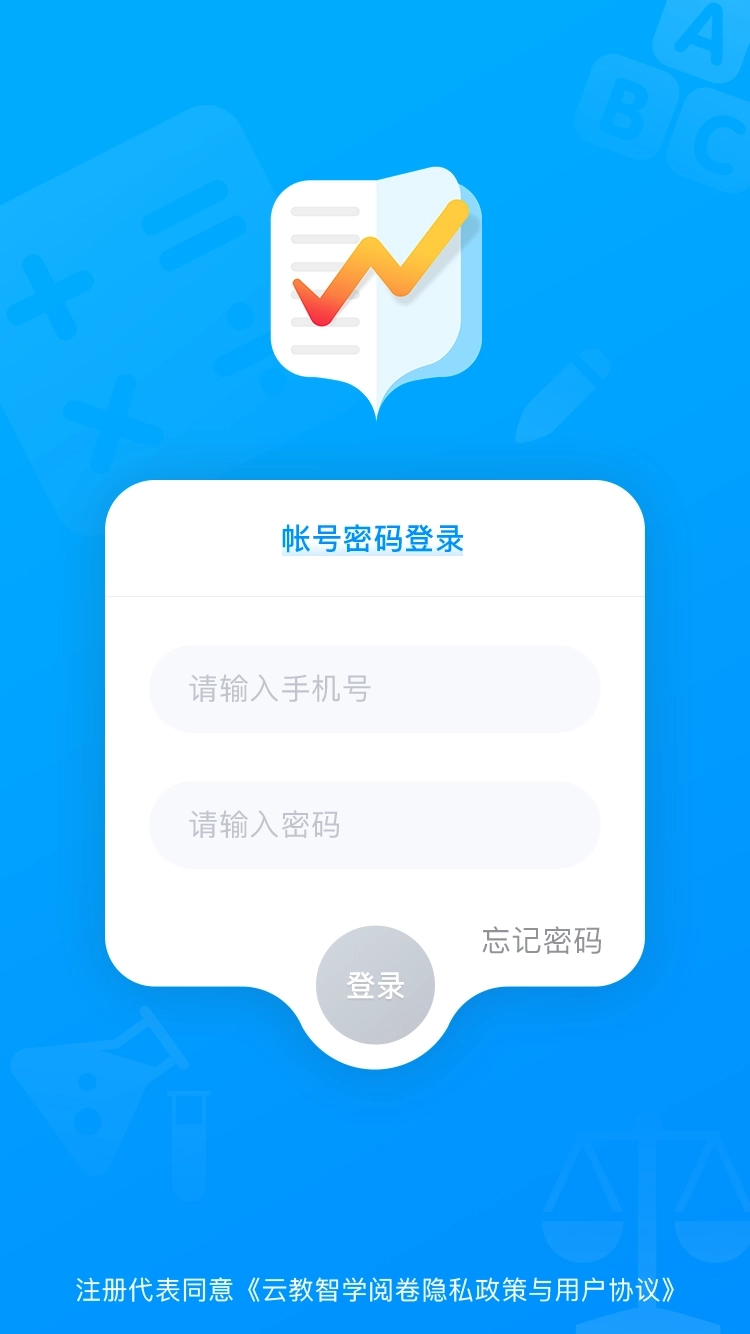Image resolution: width=750 pixels, height=1334 pixels.
Task: Click the phone number input field
Action: pos(375,688)
